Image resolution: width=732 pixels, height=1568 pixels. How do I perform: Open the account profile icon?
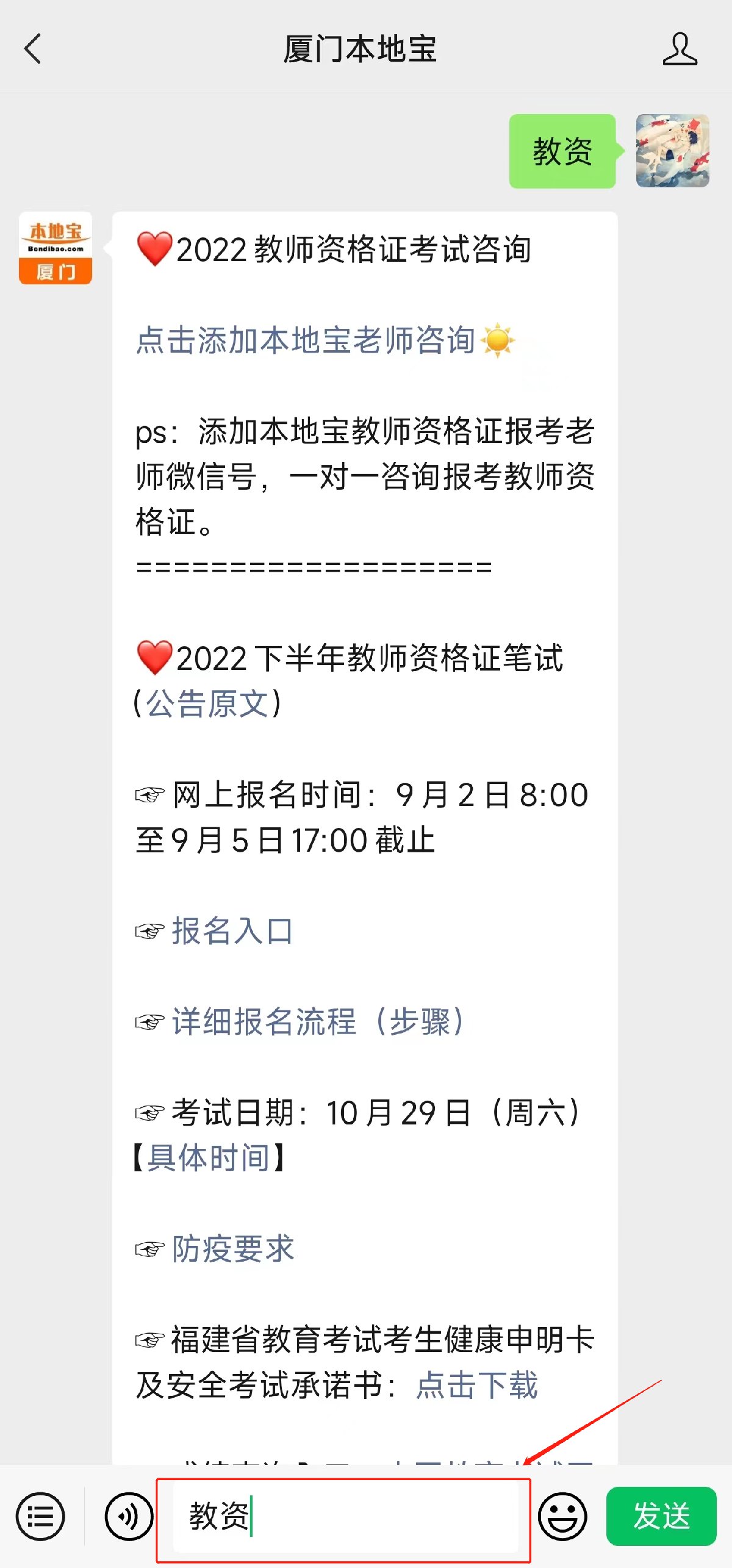[x=680, y=49]
